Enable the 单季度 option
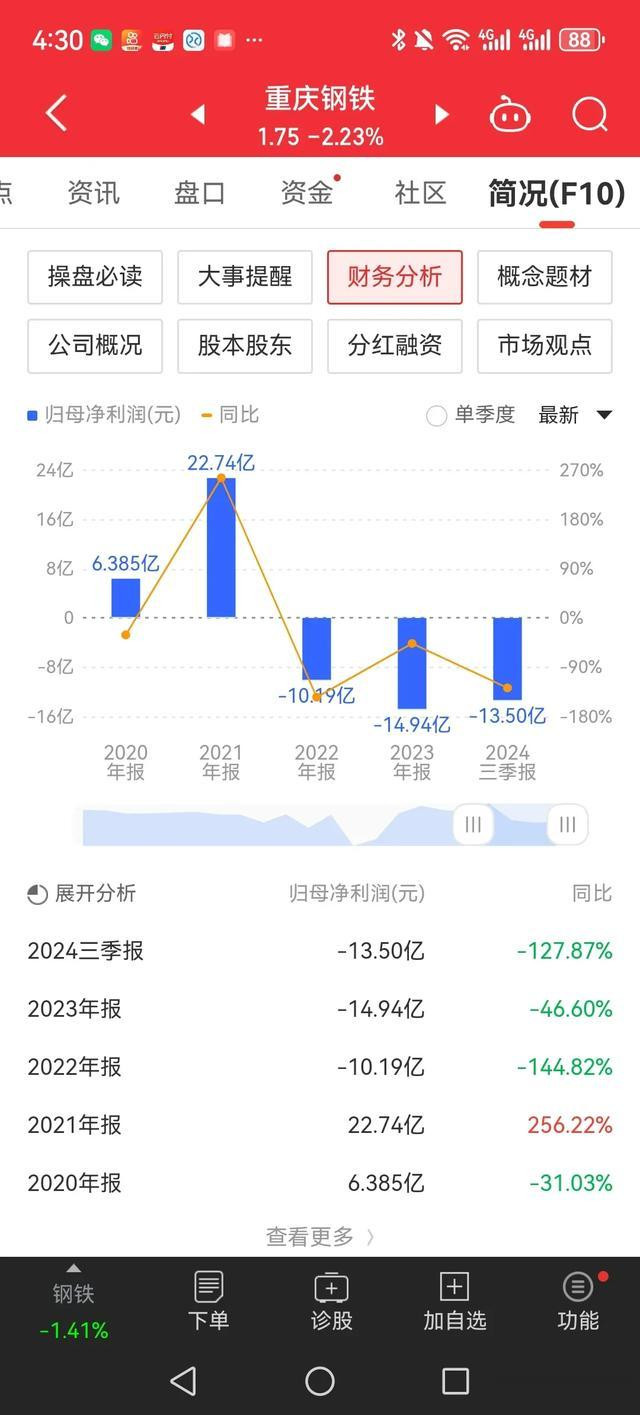The image size is (640, 1415). tap(437, 415)
